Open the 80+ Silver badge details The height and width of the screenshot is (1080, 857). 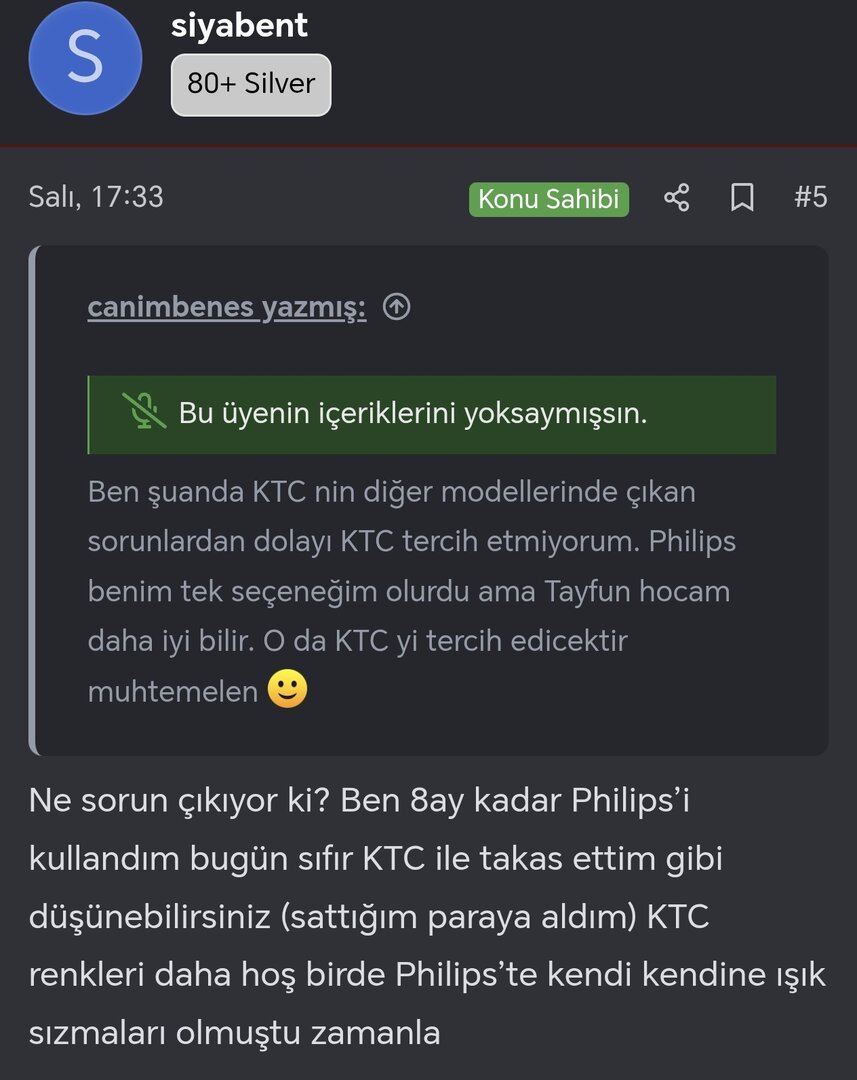click(x=250, y=85)
